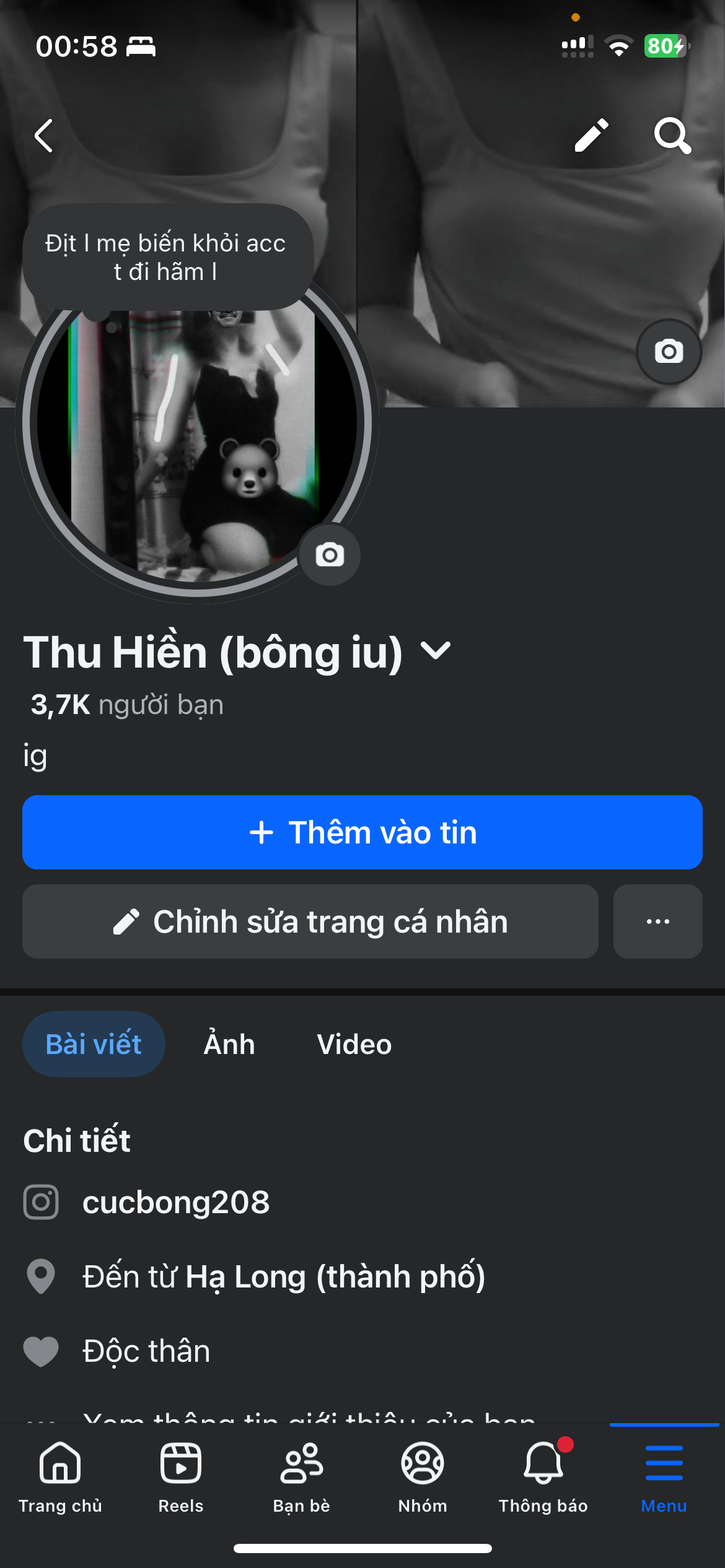Image resolution: width=725 pixels, height=1568 pixels.
Task: Tap the Thêm vào tin button
Action: point(362,832)
